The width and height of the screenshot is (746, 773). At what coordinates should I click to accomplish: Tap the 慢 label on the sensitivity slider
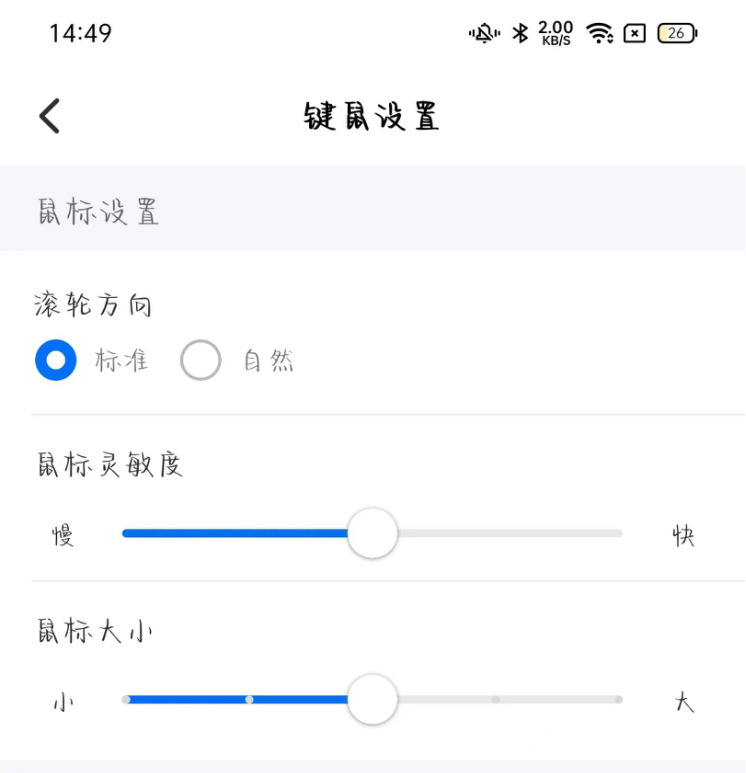[x=65, y=533]
